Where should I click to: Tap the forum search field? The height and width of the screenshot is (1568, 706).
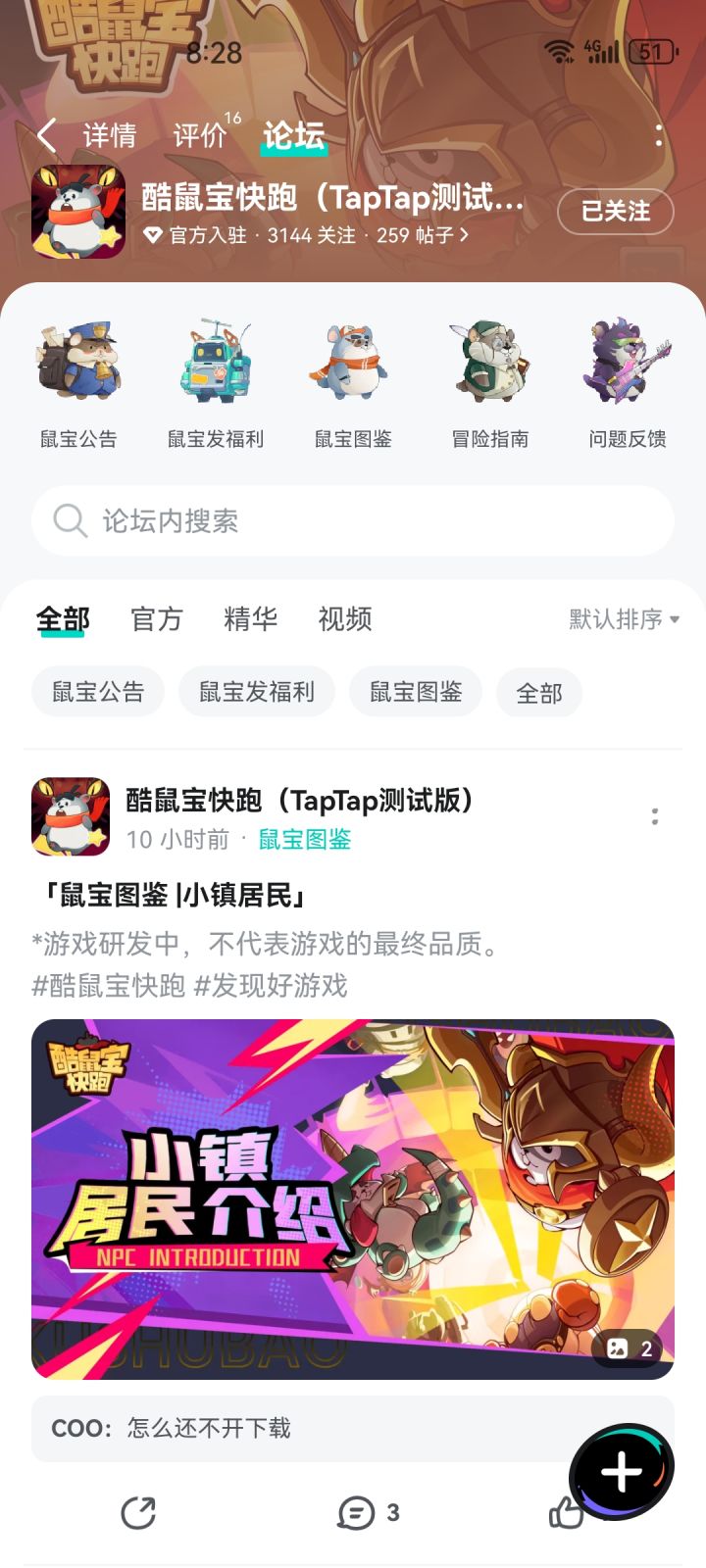pyautogui.click(x=353, y=520)
